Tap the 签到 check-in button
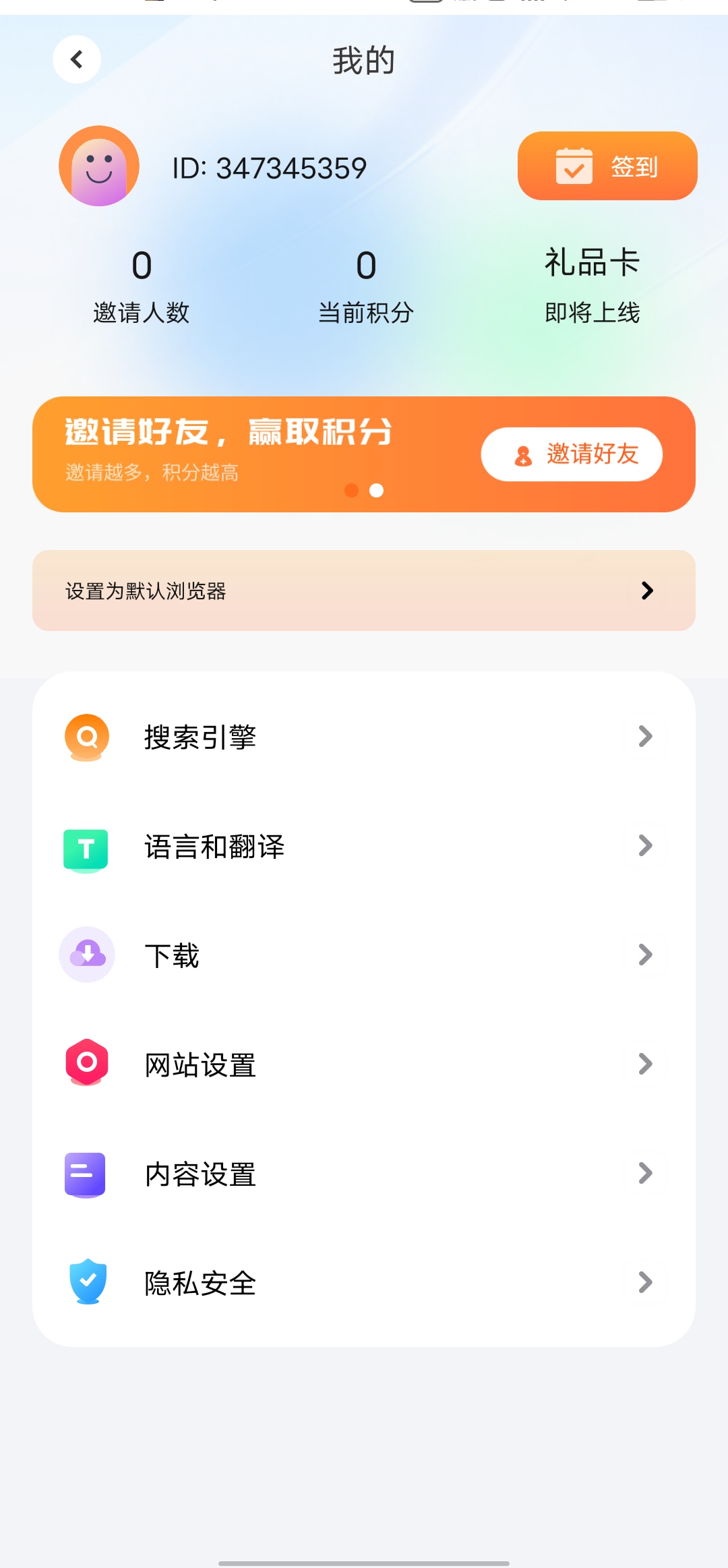The height and width of the screenshot is (1568, 728). (607, 166)
